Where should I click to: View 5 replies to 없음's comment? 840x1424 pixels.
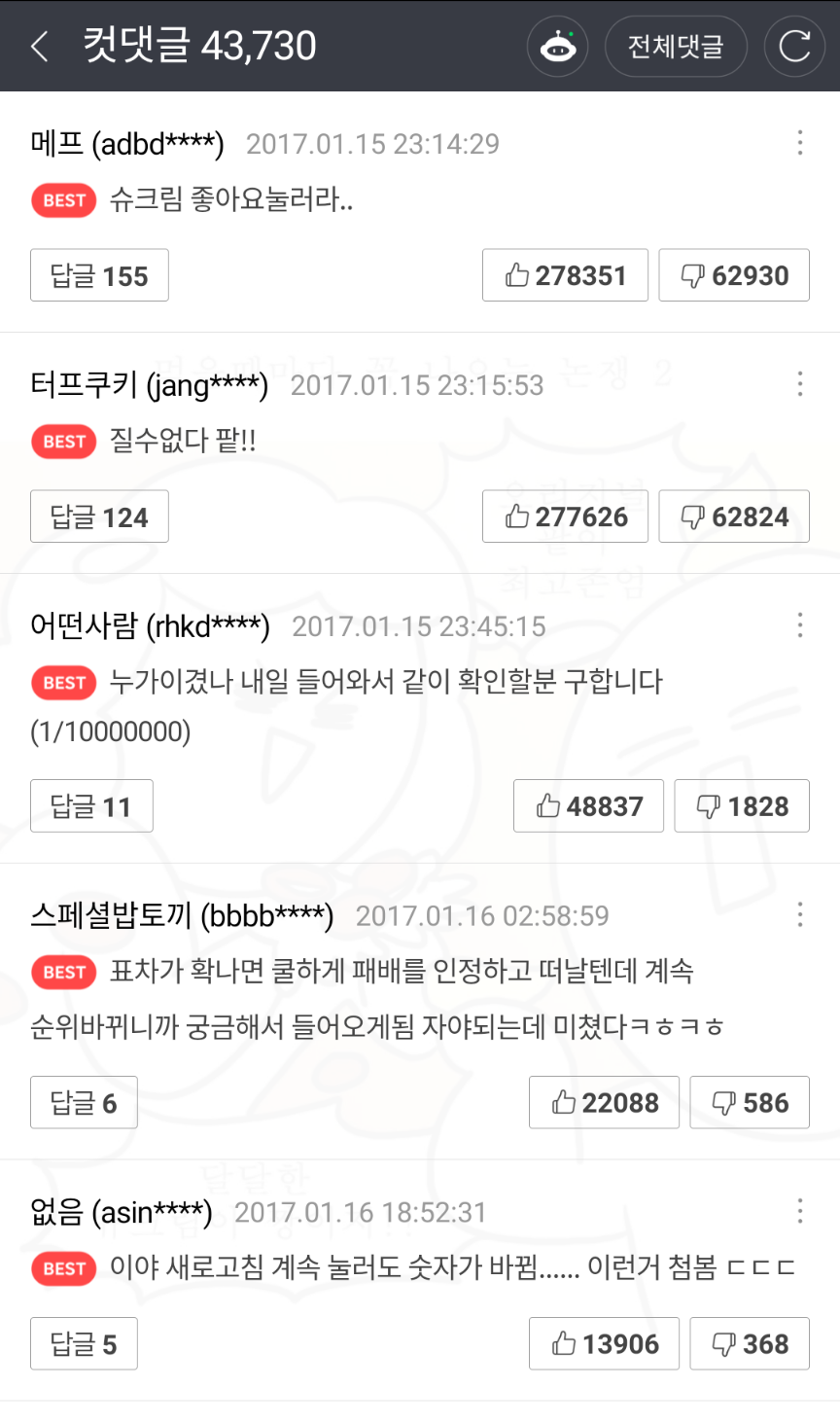[84, 1344]
